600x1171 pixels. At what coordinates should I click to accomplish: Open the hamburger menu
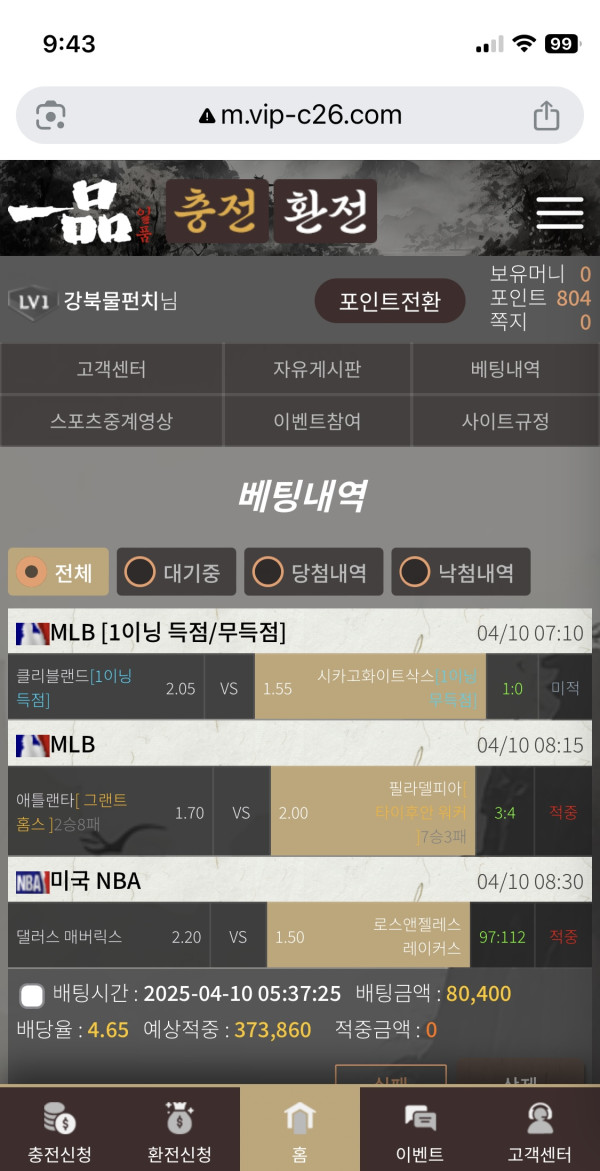(559, 212)
